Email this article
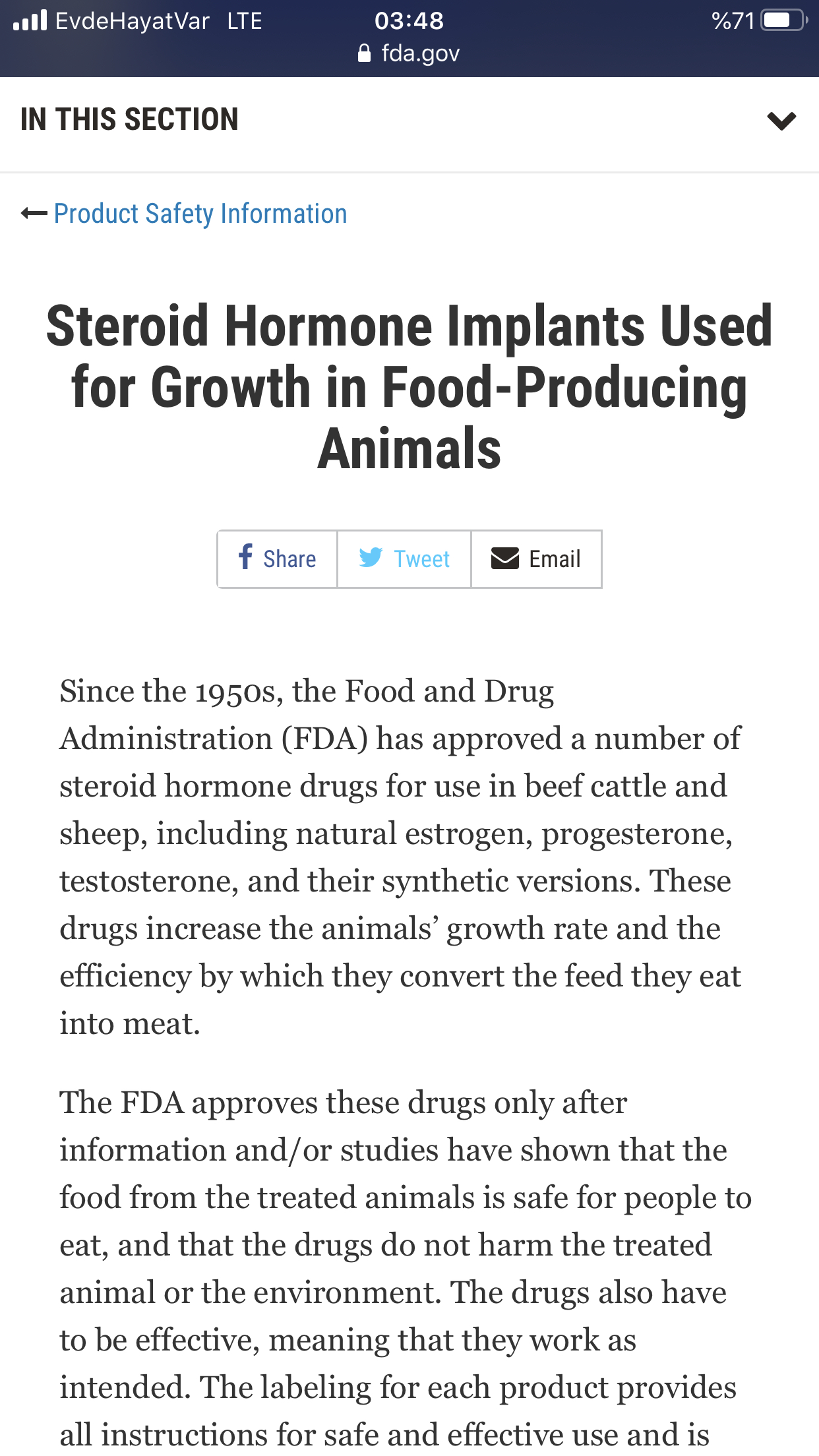This screenshot has height=1456, width=819. click(536, 559)
